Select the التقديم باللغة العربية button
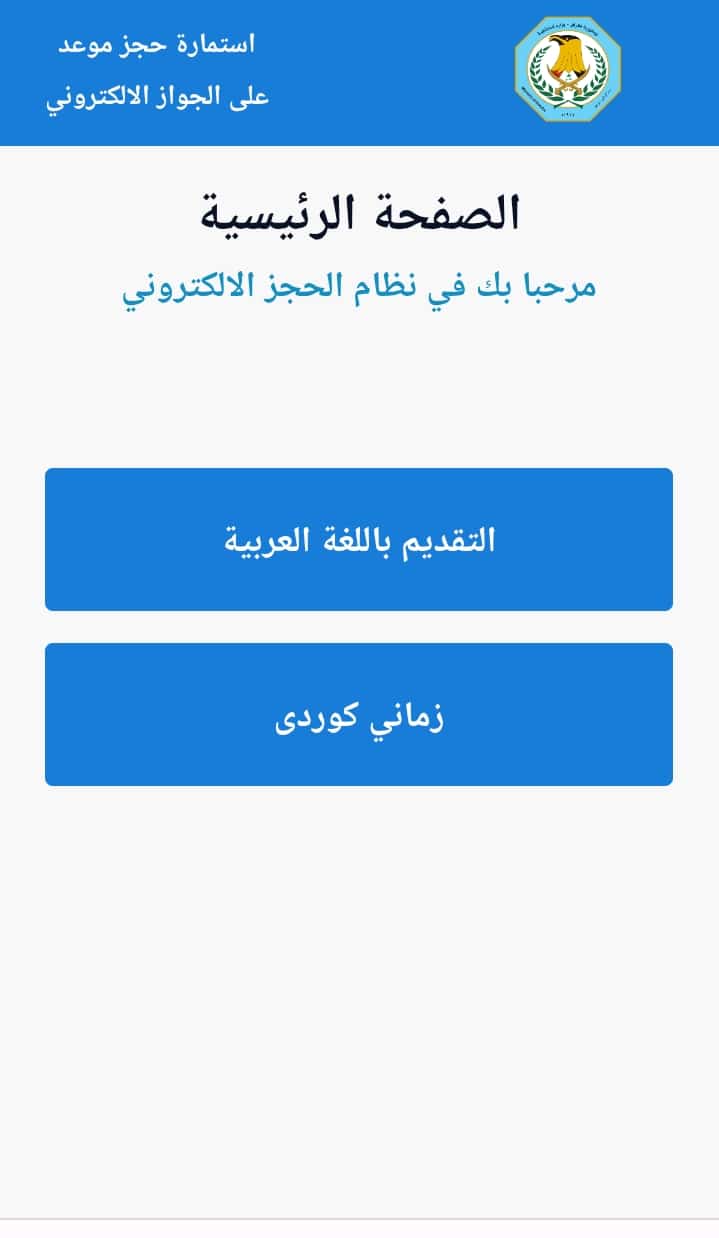 (358, 539)
